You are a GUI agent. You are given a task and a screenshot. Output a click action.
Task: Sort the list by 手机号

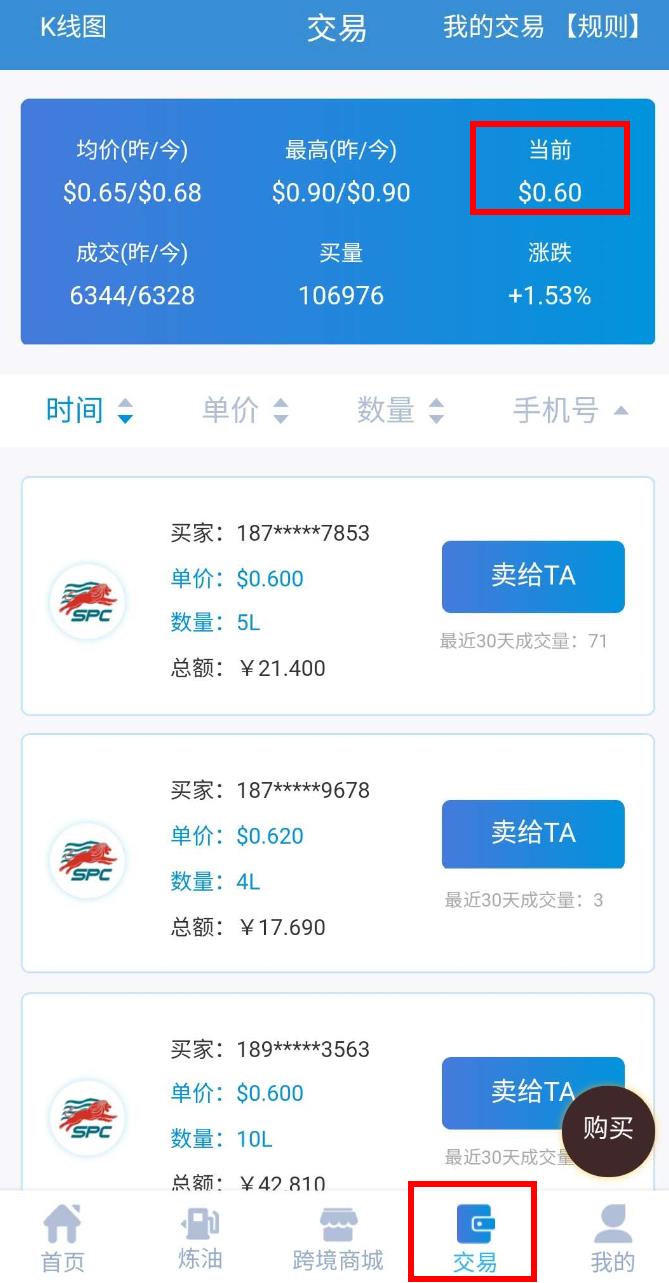click(x=570, y=410)
